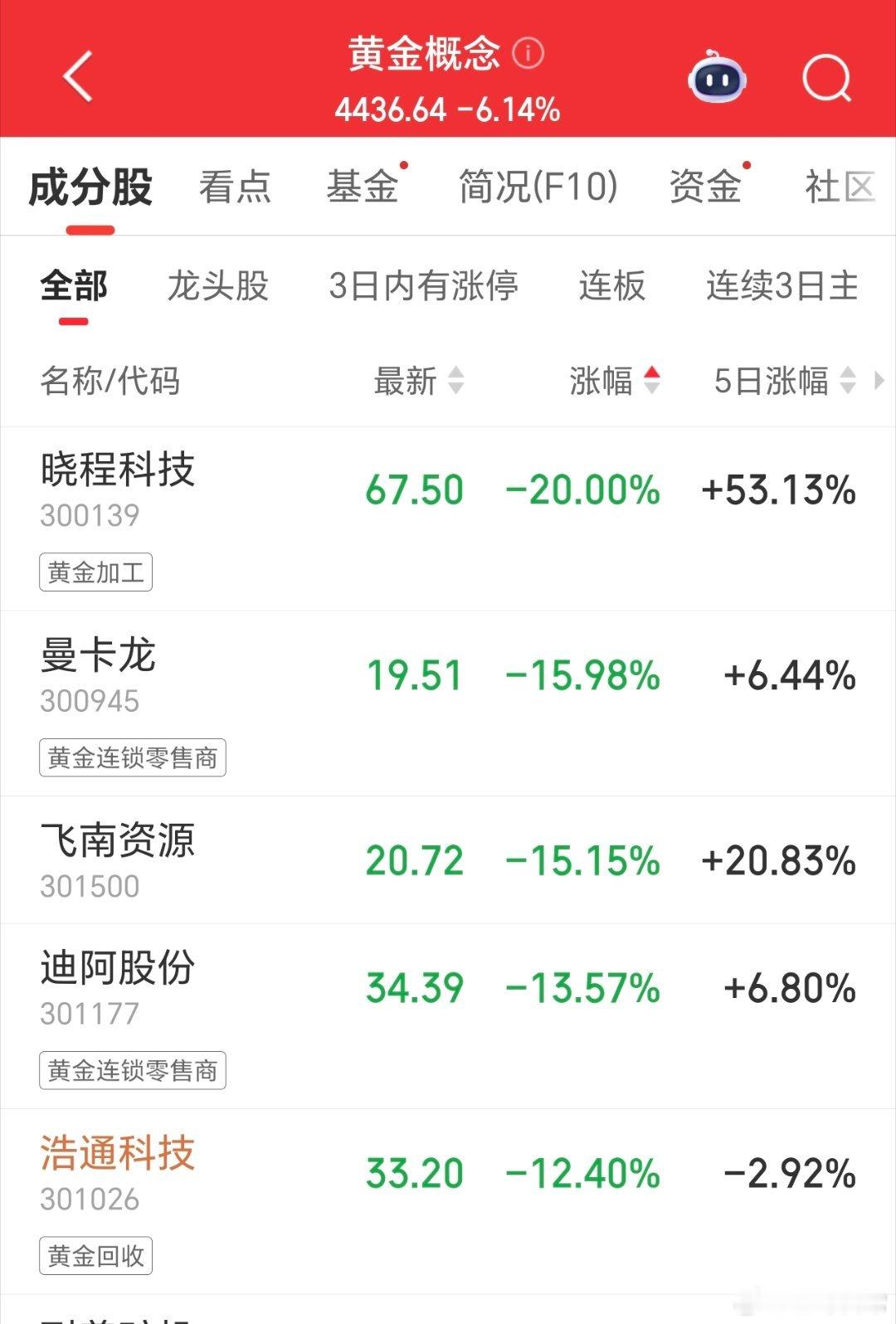Viewport: 896px width, 1324px height.
Task: Click the sort arrows on 最新 column
Action: (x=457, y=382)
